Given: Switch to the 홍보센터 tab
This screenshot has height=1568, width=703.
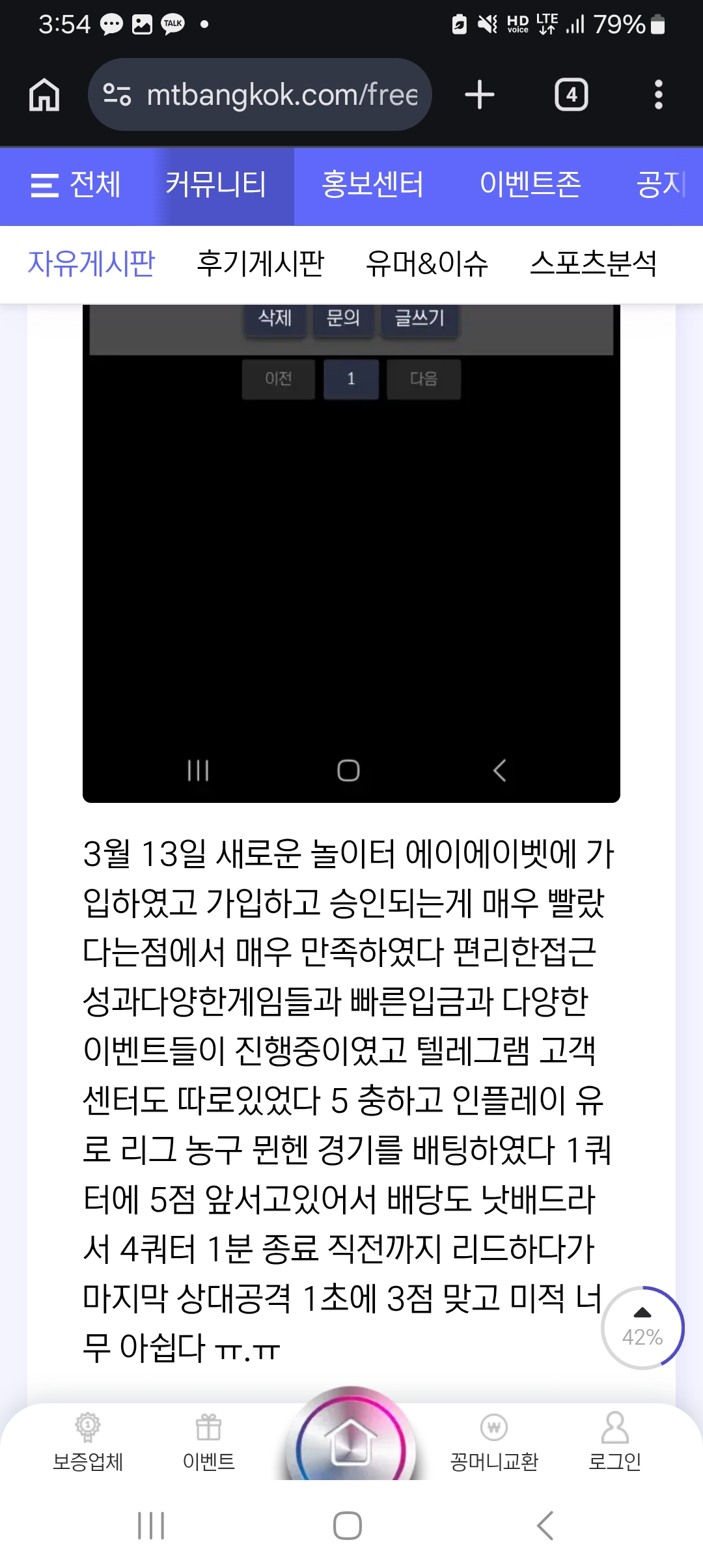Looking at the screenshot, I should [x=372, y=185].
